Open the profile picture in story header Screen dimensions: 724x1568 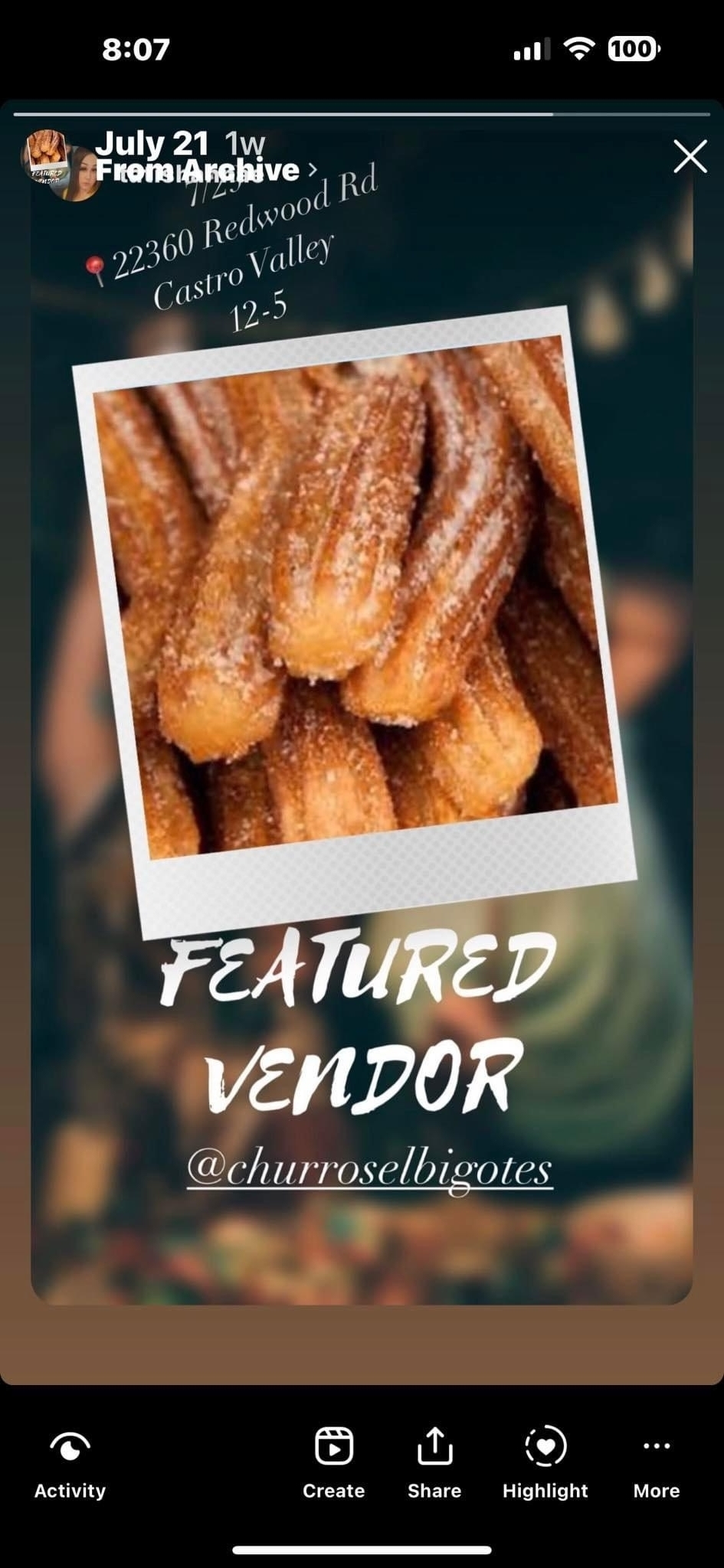click(x=60, y=163)
